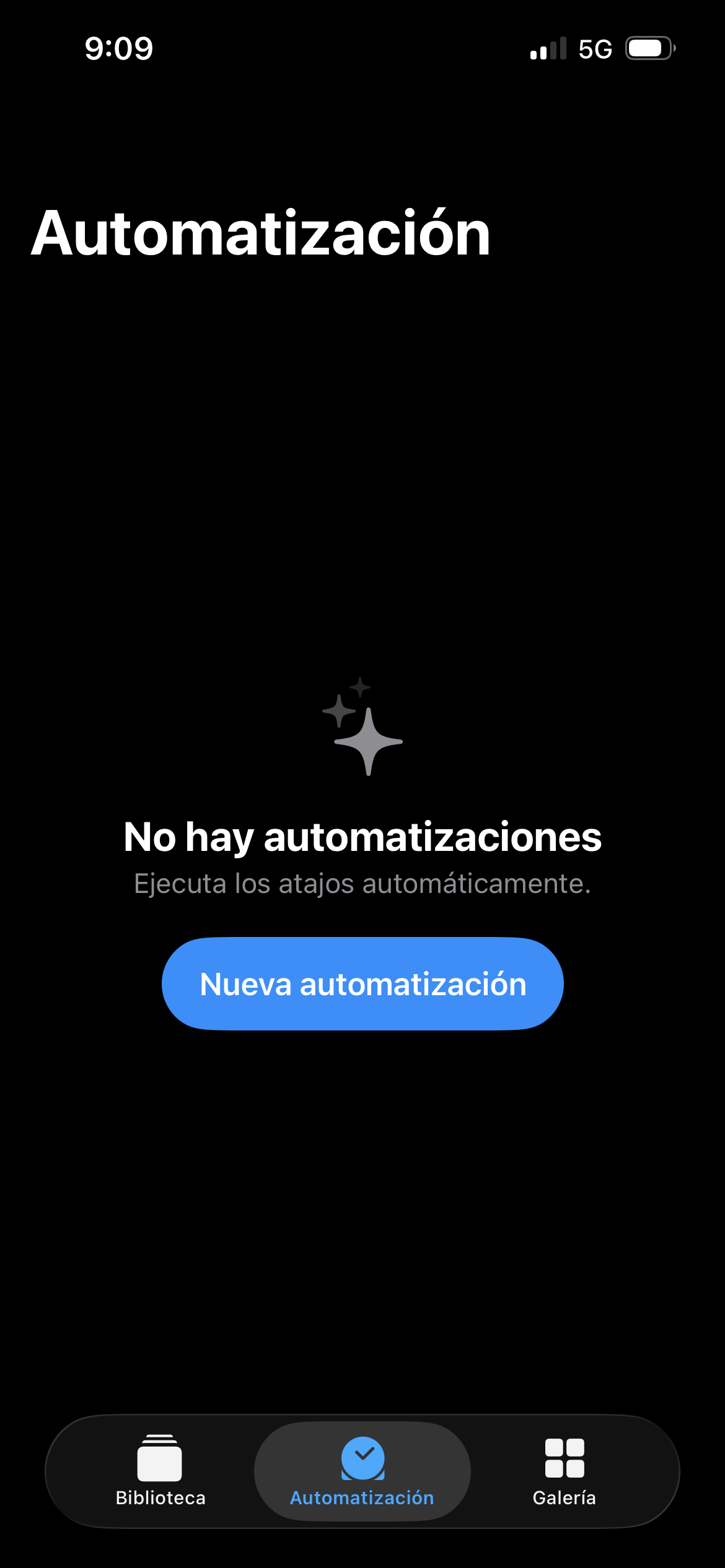The image size is (725, 1568).
Task: Open the Galería tab
Action: [x=564, y=1471]
